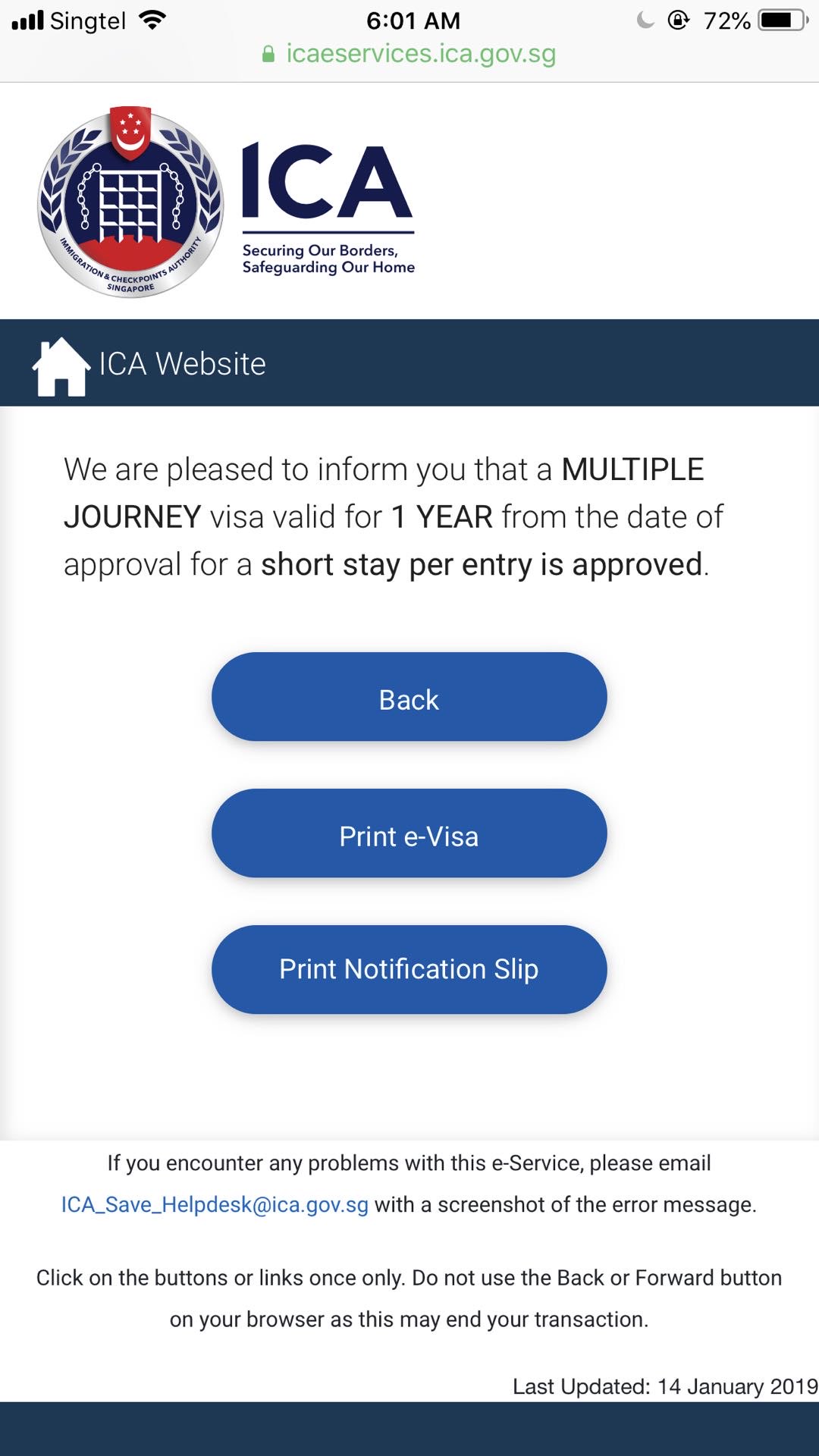Viewport: 819px width, 1456px height.
Task: Open the ICA Website home link
Action: [150, 364]
